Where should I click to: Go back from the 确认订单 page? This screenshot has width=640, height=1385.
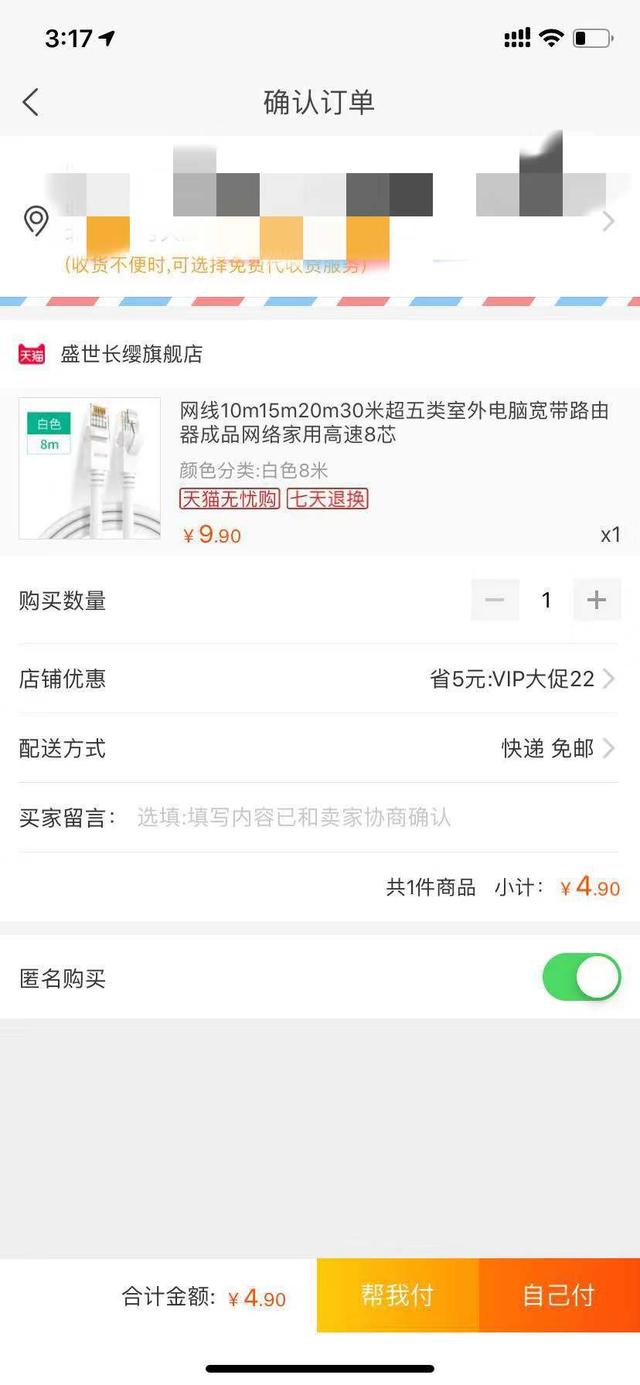click(x=31, y=102)
